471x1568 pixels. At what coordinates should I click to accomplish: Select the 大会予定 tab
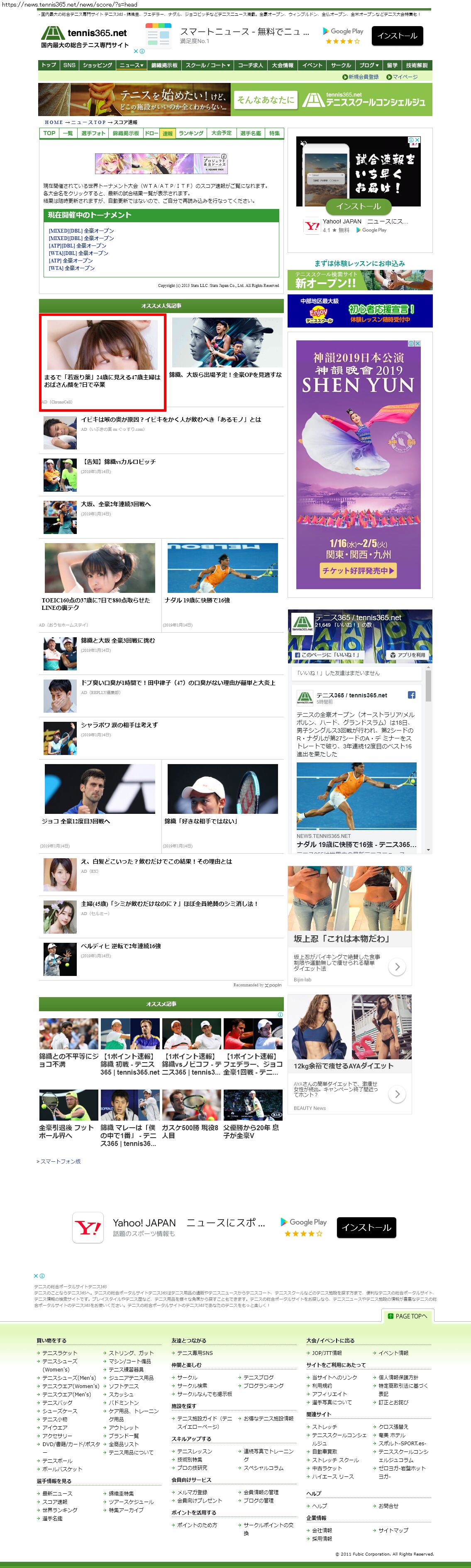tap(221, 133)
